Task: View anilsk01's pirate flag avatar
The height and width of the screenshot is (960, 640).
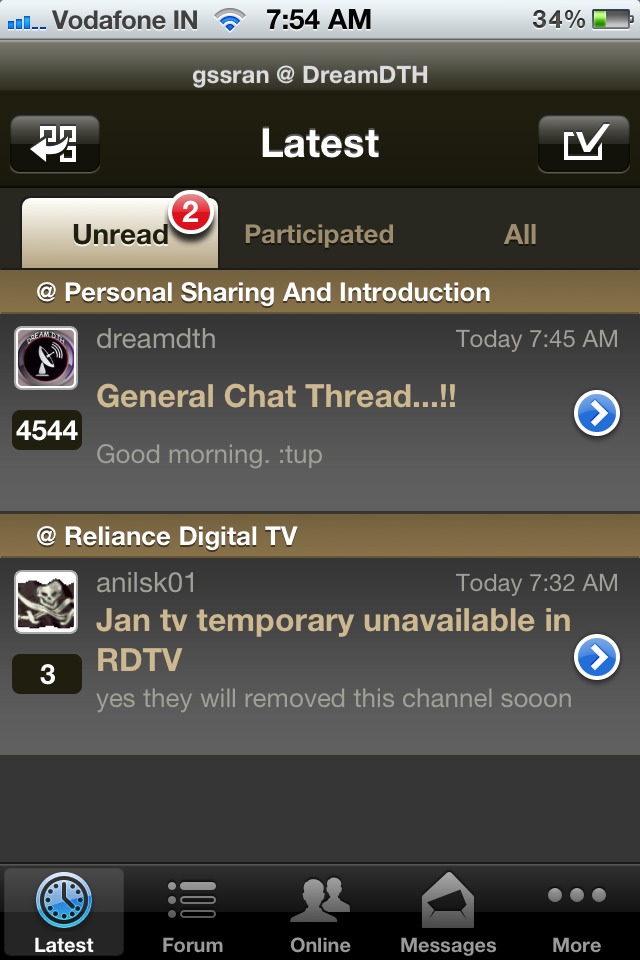Action: pyautogui.click(x=46, y=602)
